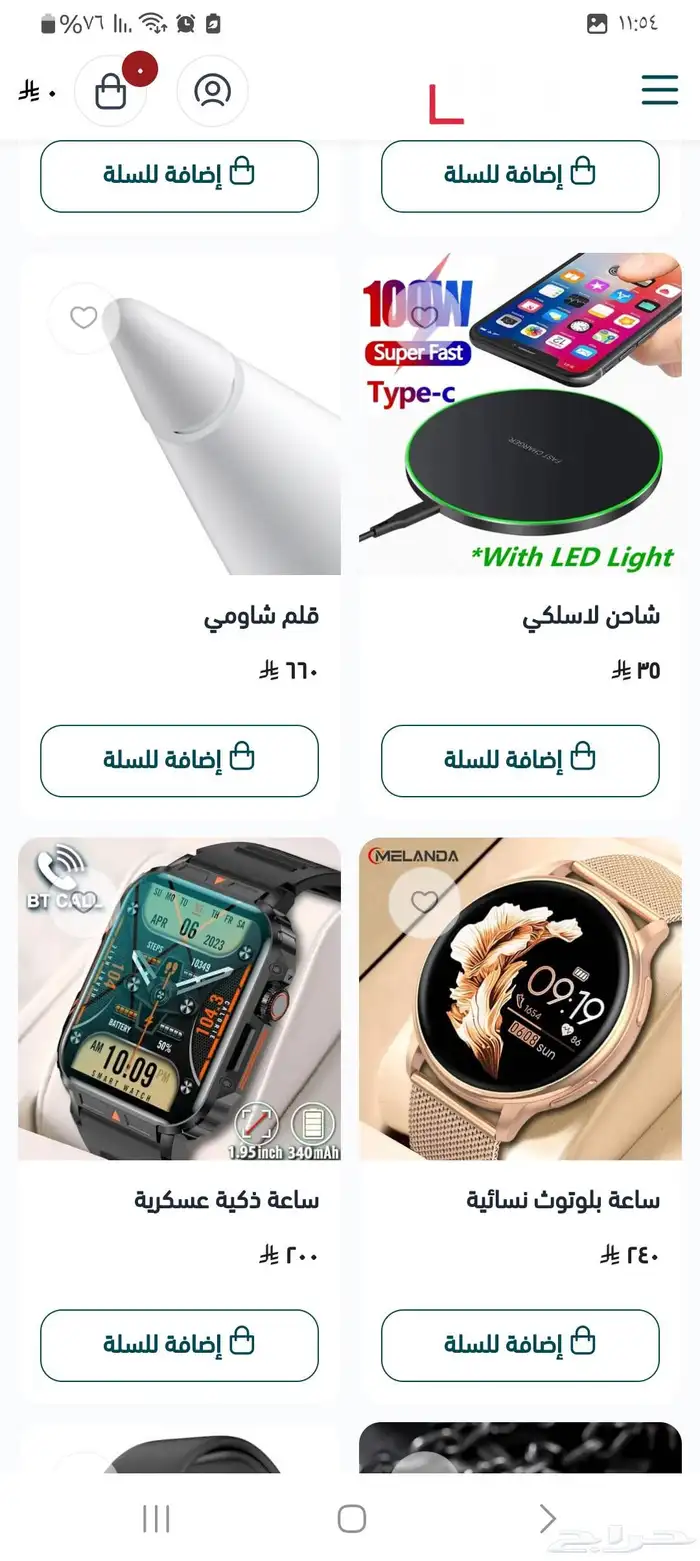Favorite the شاحن لاسلكي product

(425, 318)
